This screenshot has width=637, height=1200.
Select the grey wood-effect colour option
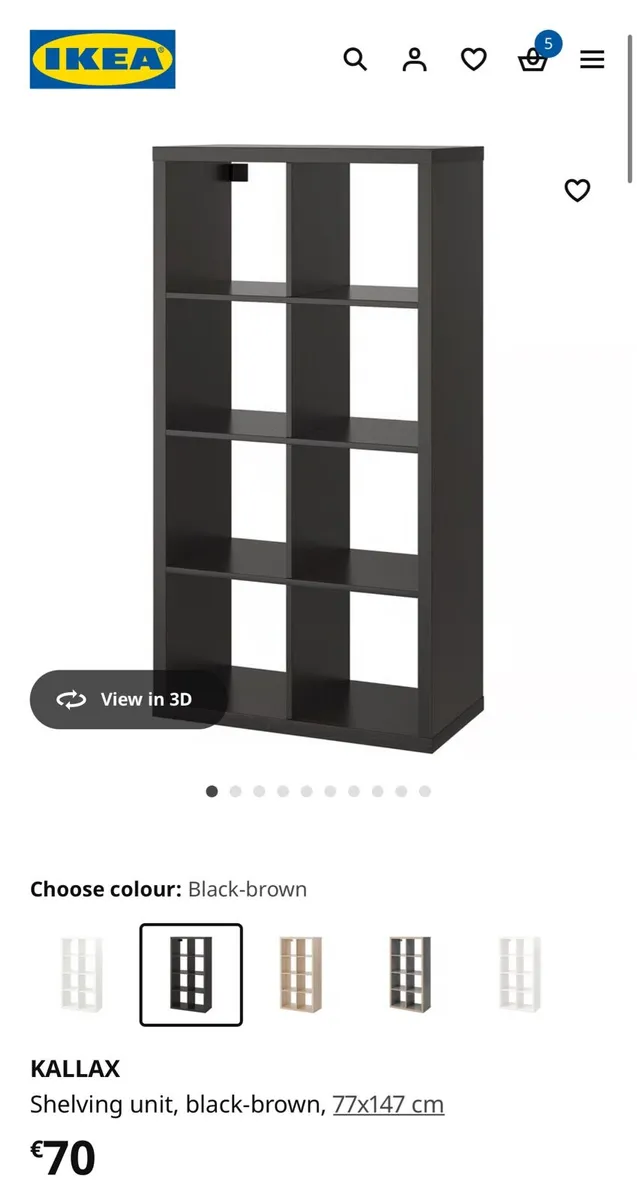point(410,974)
